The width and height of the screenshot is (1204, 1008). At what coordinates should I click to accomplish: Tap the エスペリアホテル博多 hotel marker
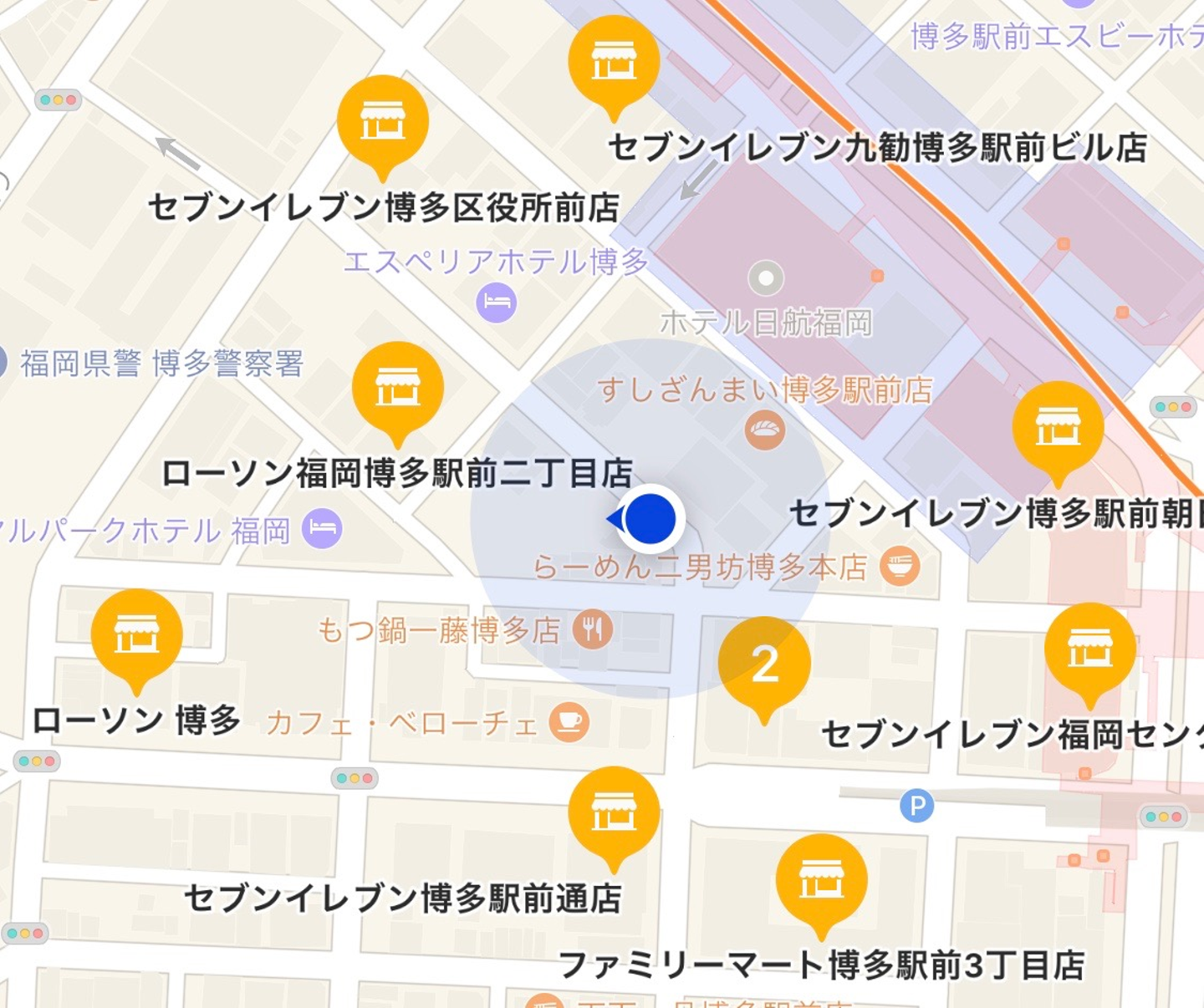click(x=497, y=302)
